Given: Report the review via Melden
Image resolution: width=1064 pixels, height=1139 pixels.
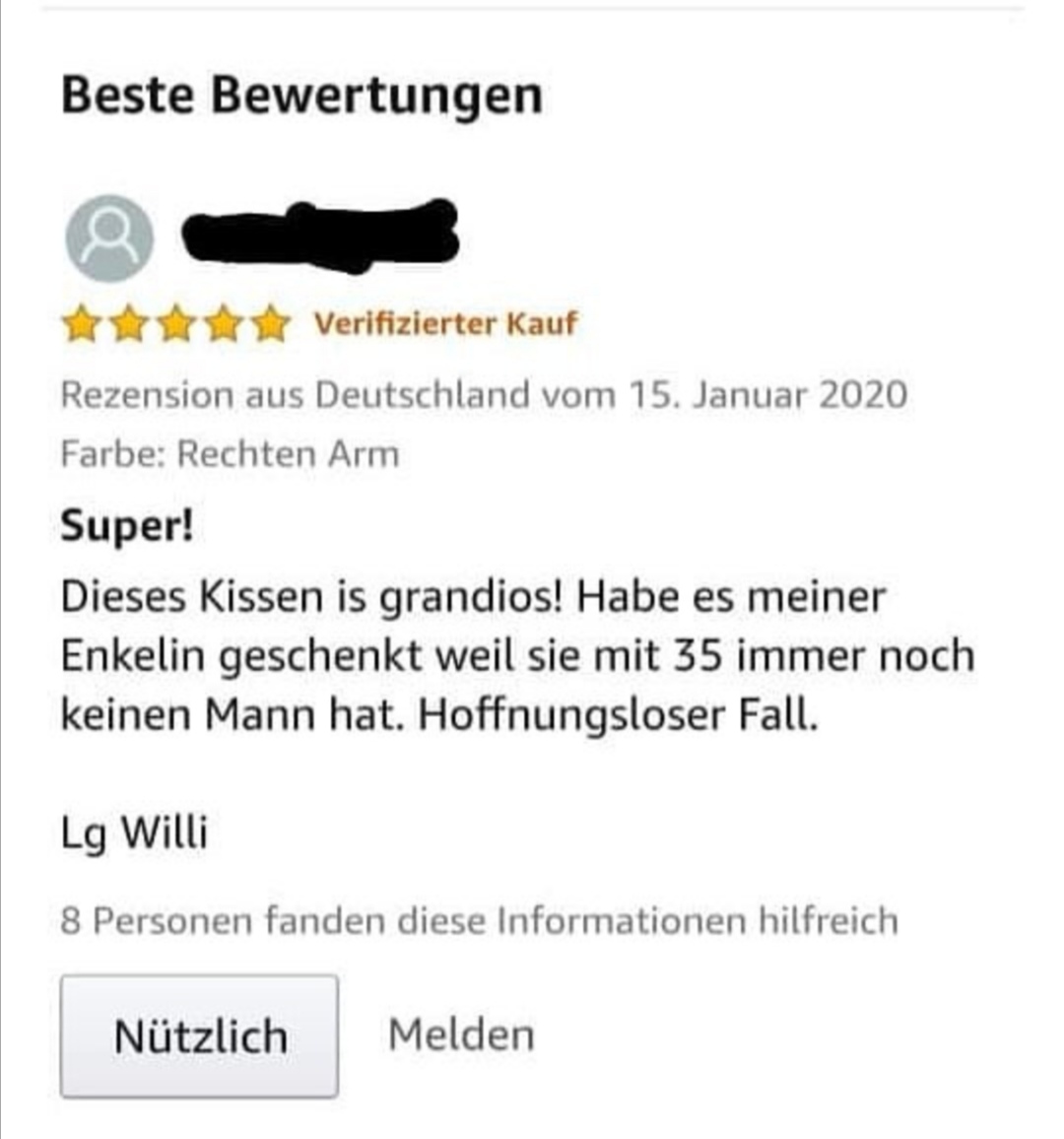Looking at the screenshot, I should pos(461,1035).
